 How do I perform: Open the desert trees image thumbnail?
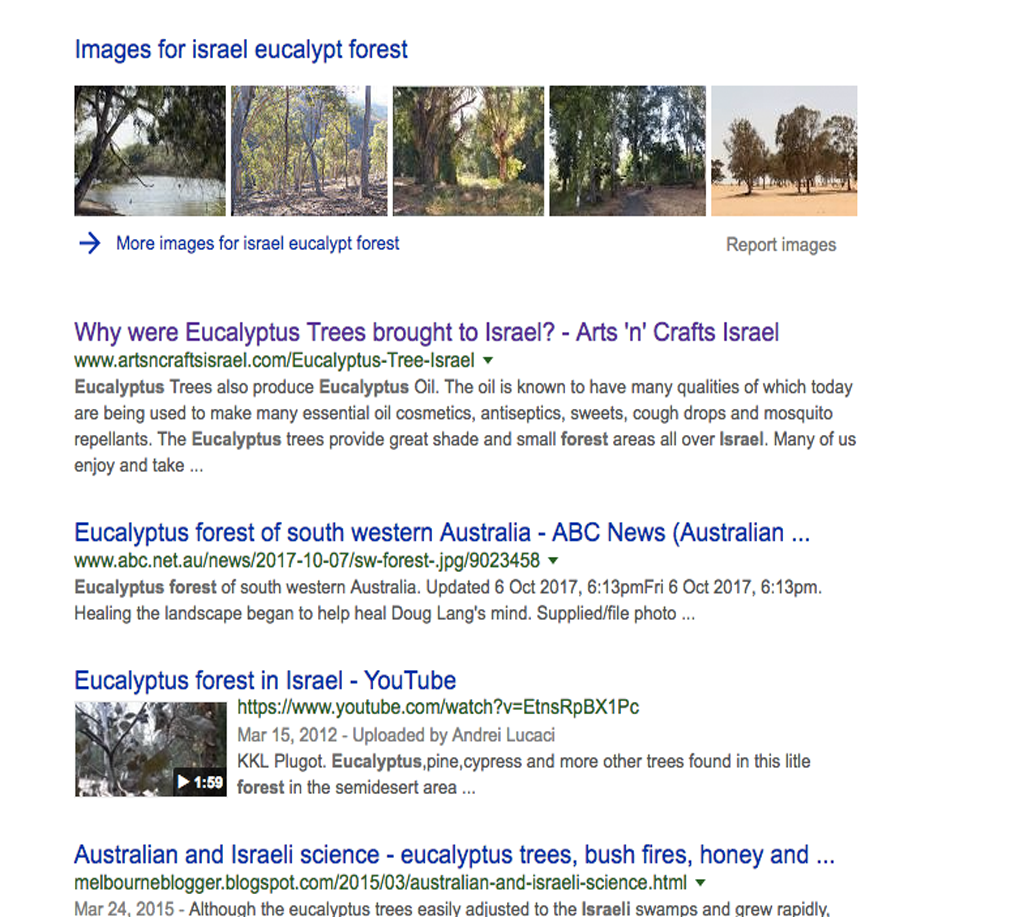click(x=783, y=151)
